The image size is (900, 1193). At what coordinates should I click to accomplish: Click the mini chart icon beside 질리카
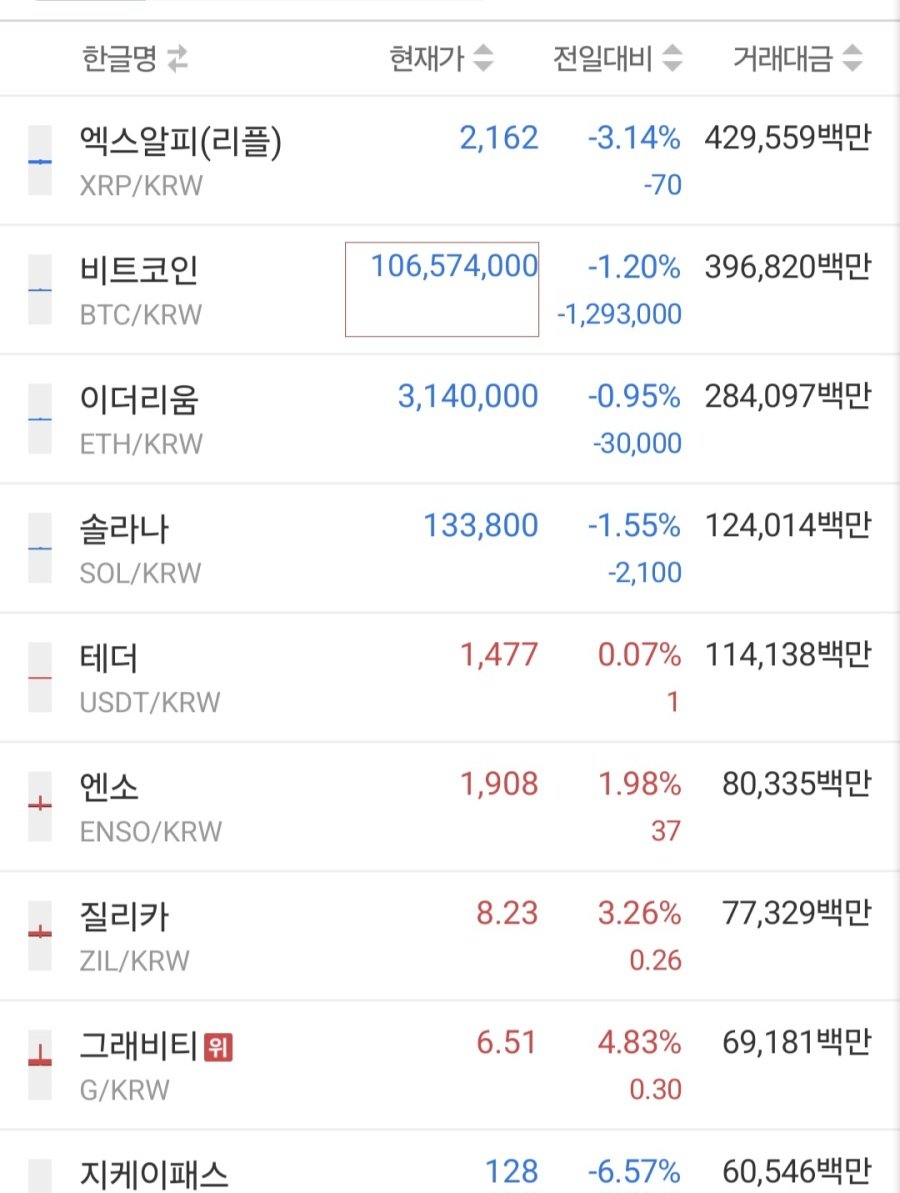point(38,934)
